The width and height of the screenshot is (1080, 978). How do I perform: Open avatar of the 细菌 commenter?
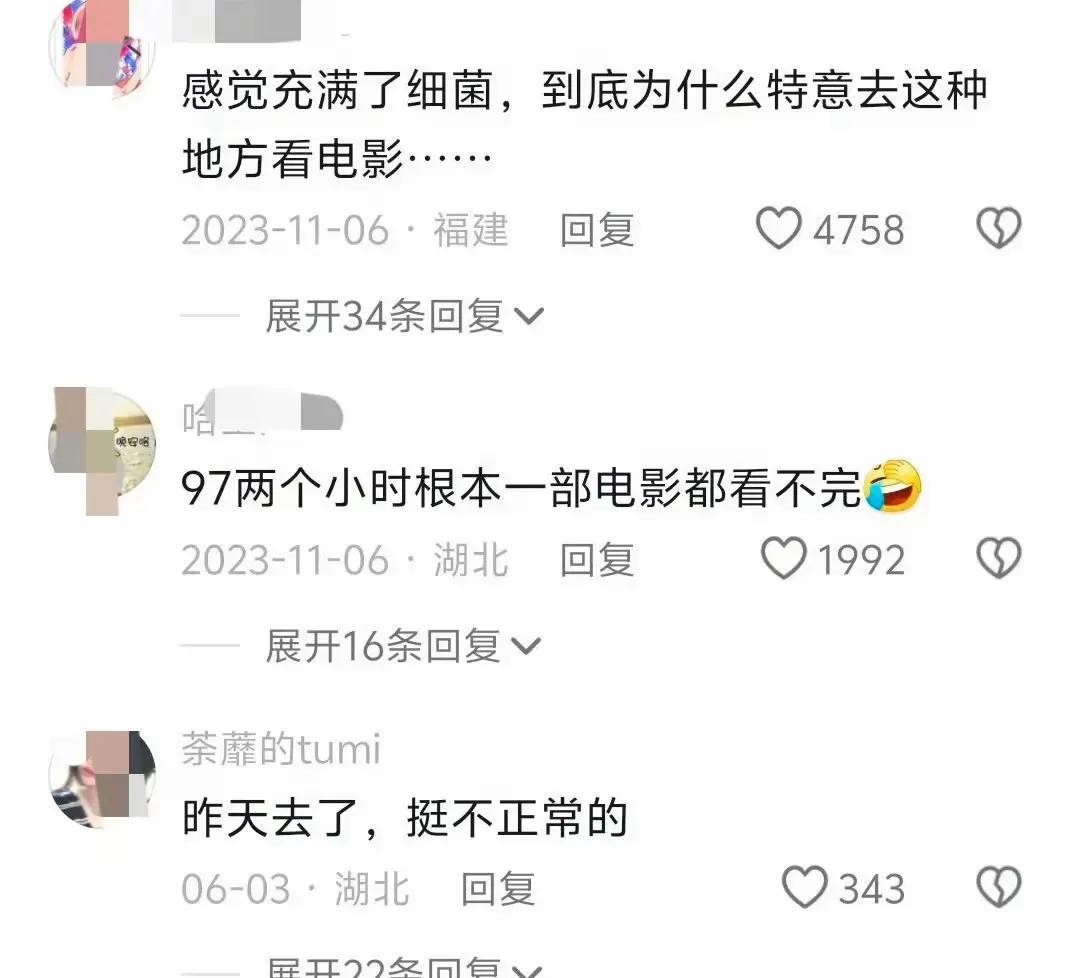pyautogui.click(x=102, y=42)
